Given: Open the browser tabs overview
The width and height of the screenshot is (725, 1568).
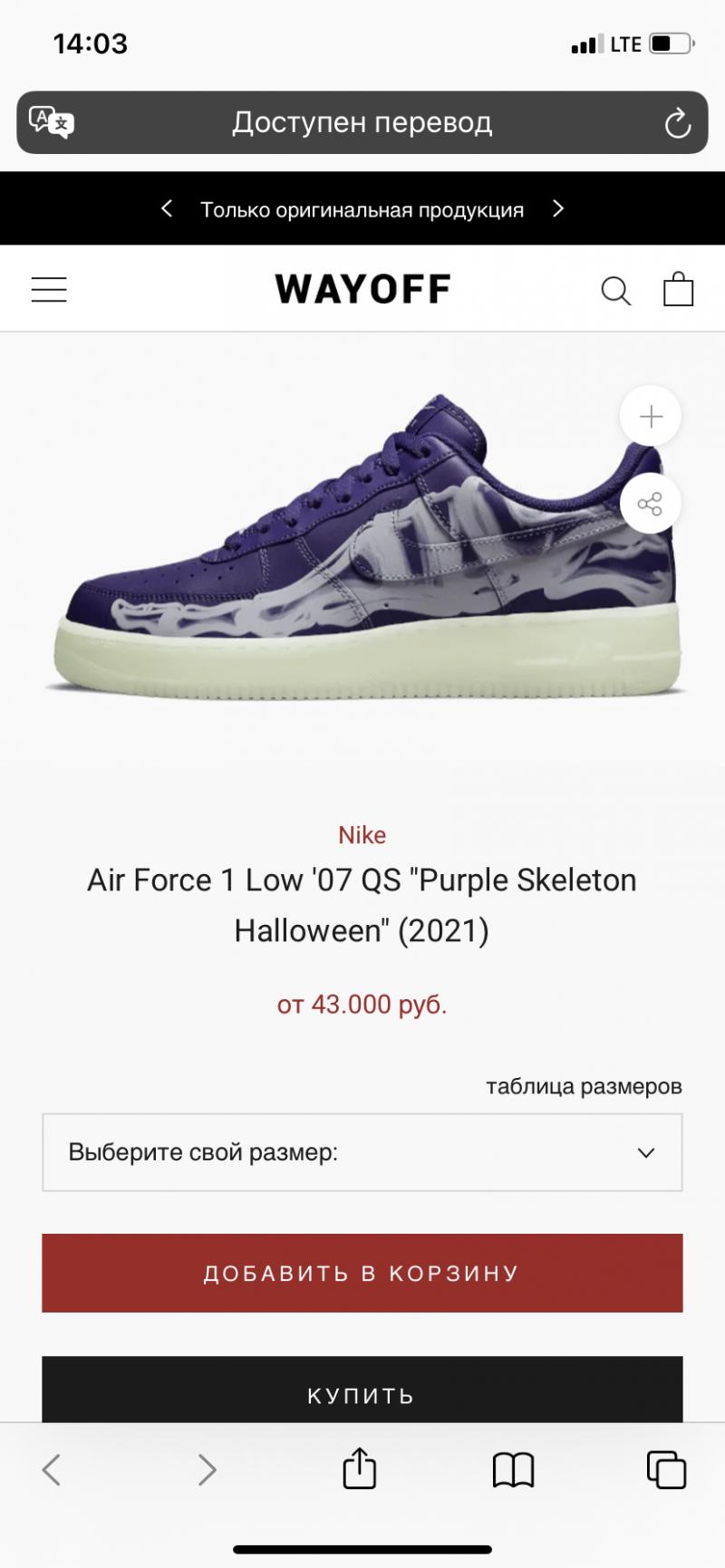Looking at the screenshot, I should [x=666, y=1469].
